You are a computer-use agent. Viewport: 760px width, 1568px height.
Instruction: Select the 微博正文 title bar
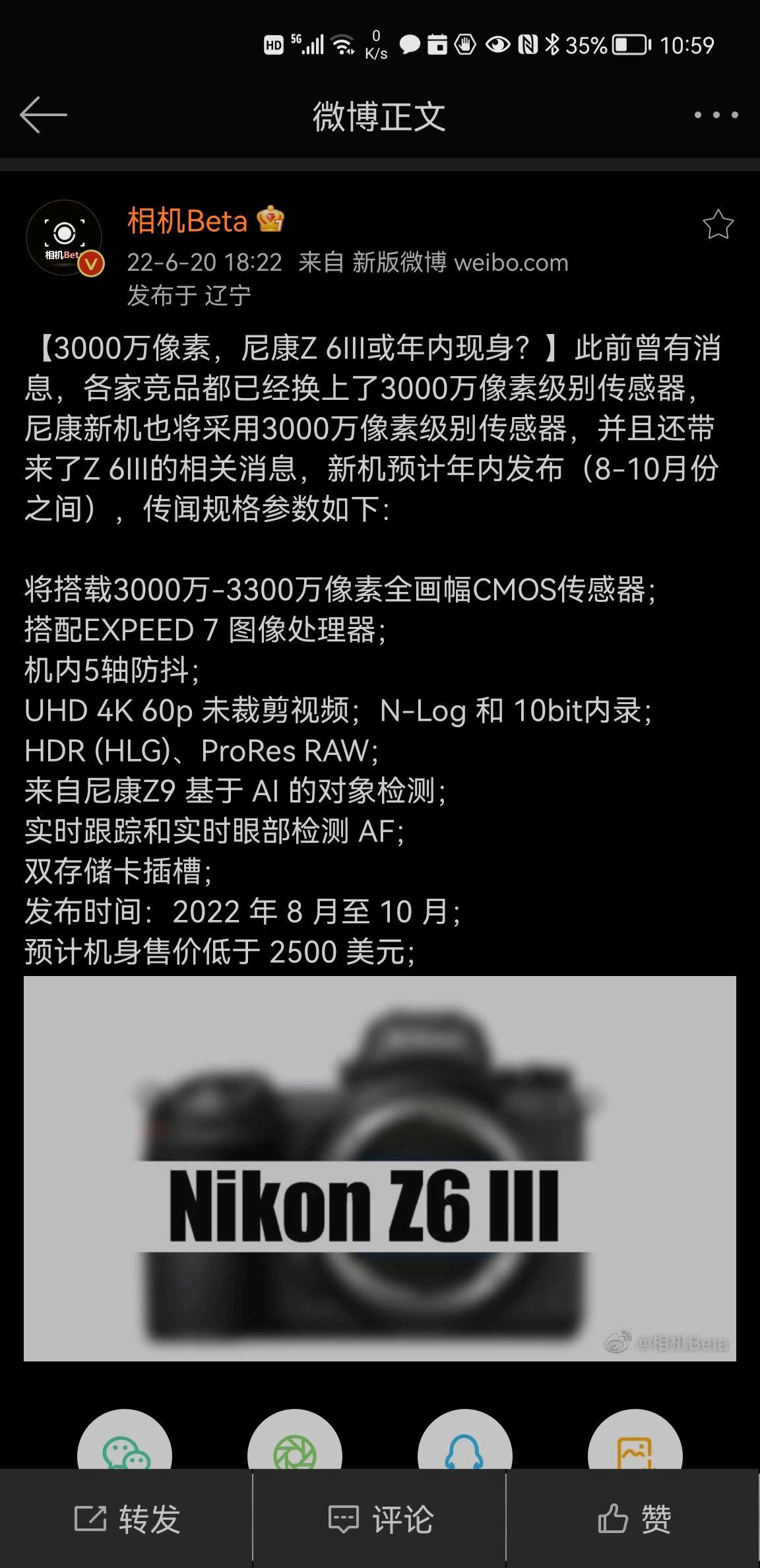coord(380,114)
